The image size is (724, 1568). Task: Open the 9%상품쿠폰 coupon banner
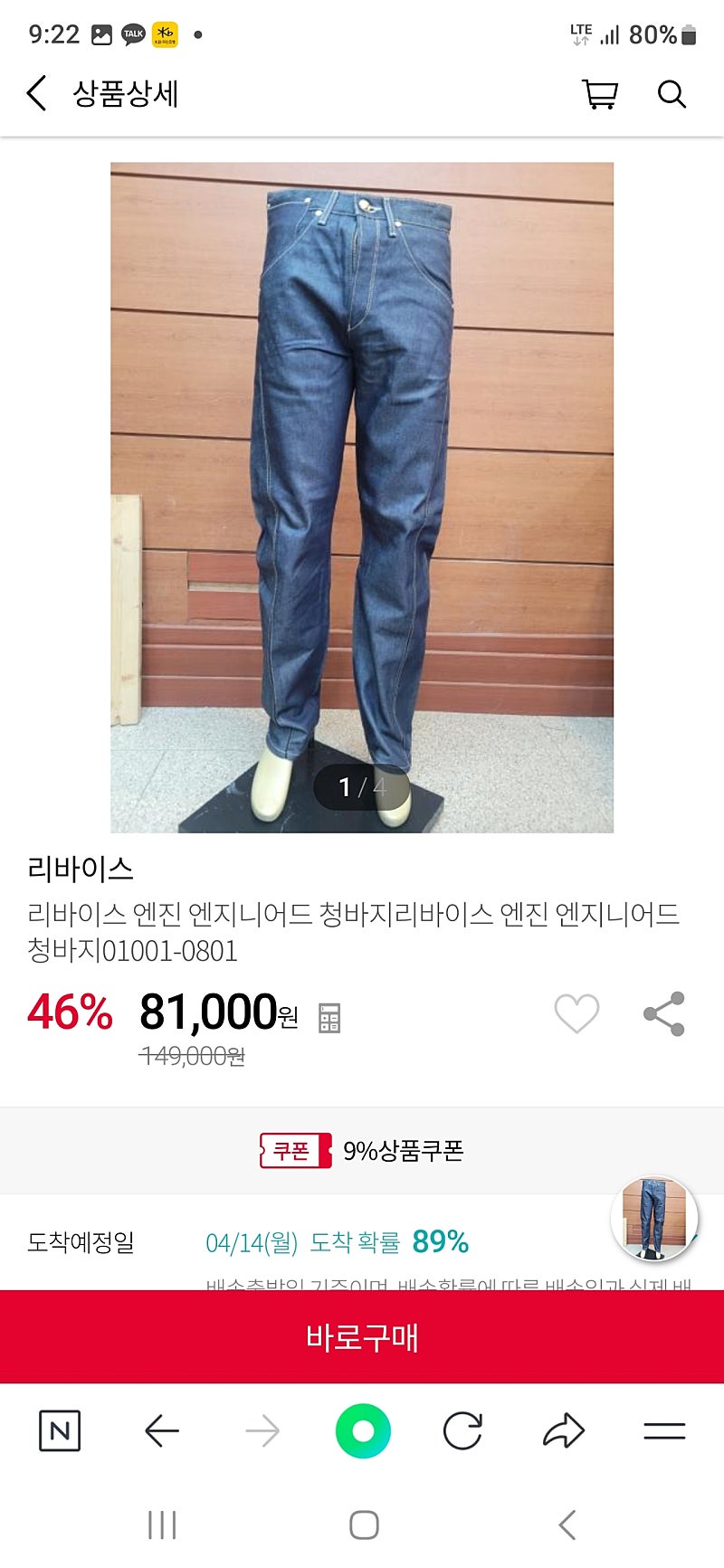(362, 1151)
